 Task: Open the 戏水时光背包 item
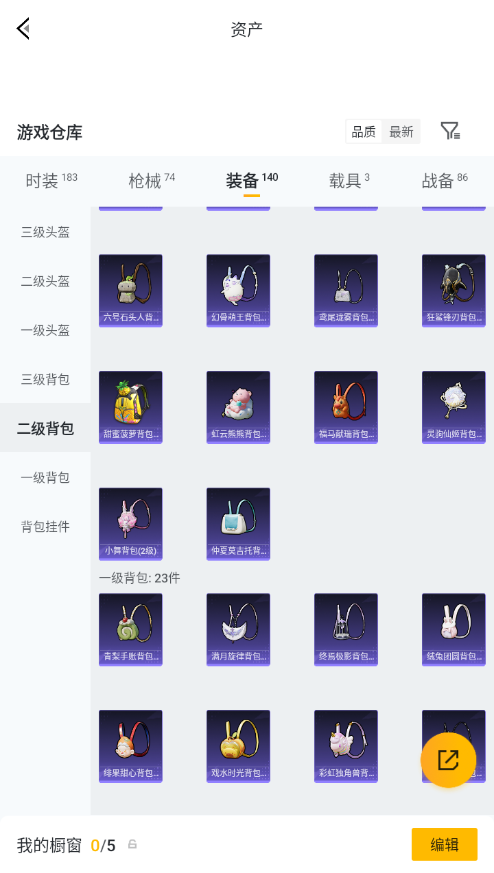coord(238,746)
